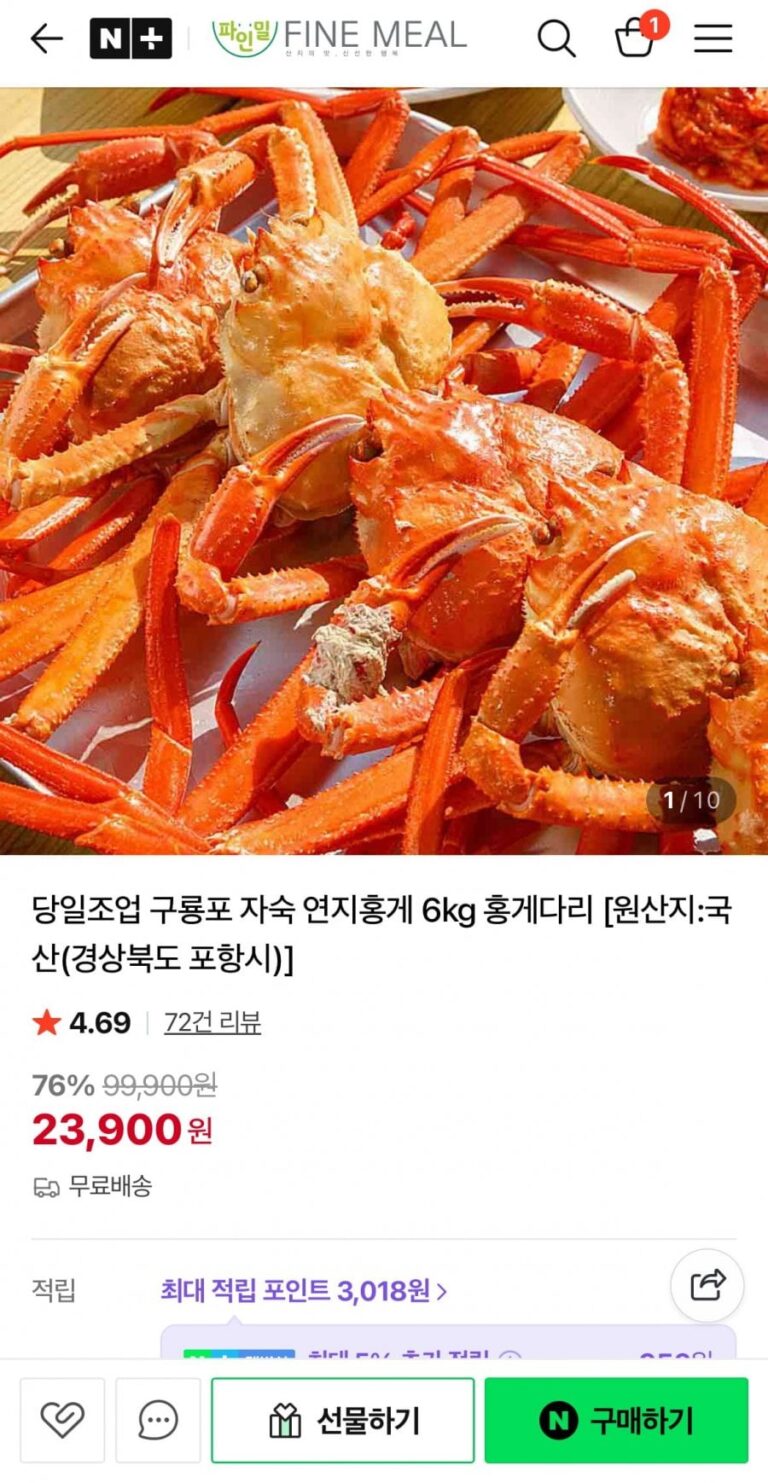Image resolution: width=768 pixels, height=1483 pixels.
Task: Tap 구매하기 to buy now
Action: click(x=616, y=1420)
